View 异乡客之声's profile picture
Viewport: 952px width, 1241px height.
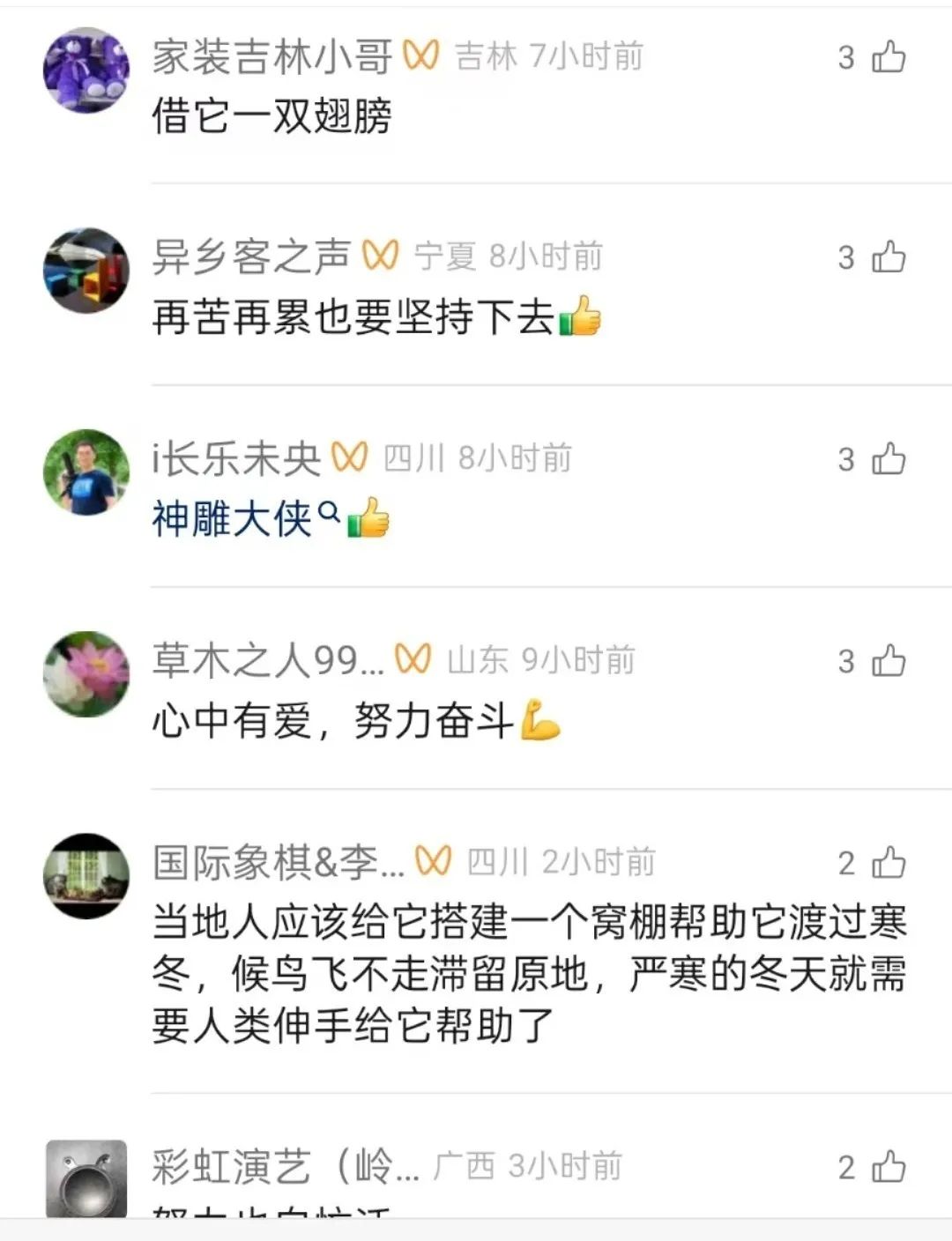click(x=86, y=271)
